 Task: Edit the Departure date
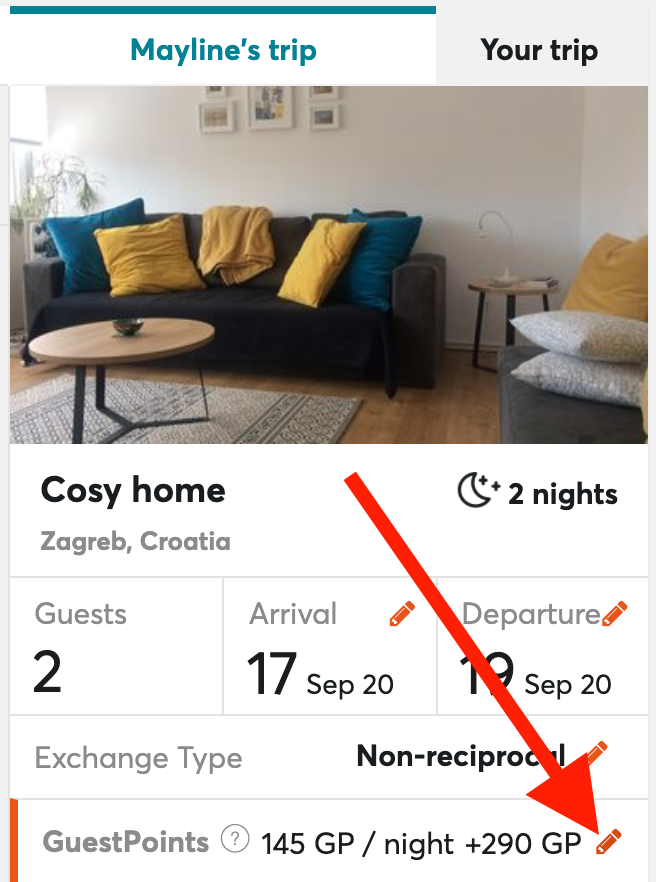pos(615,613)
